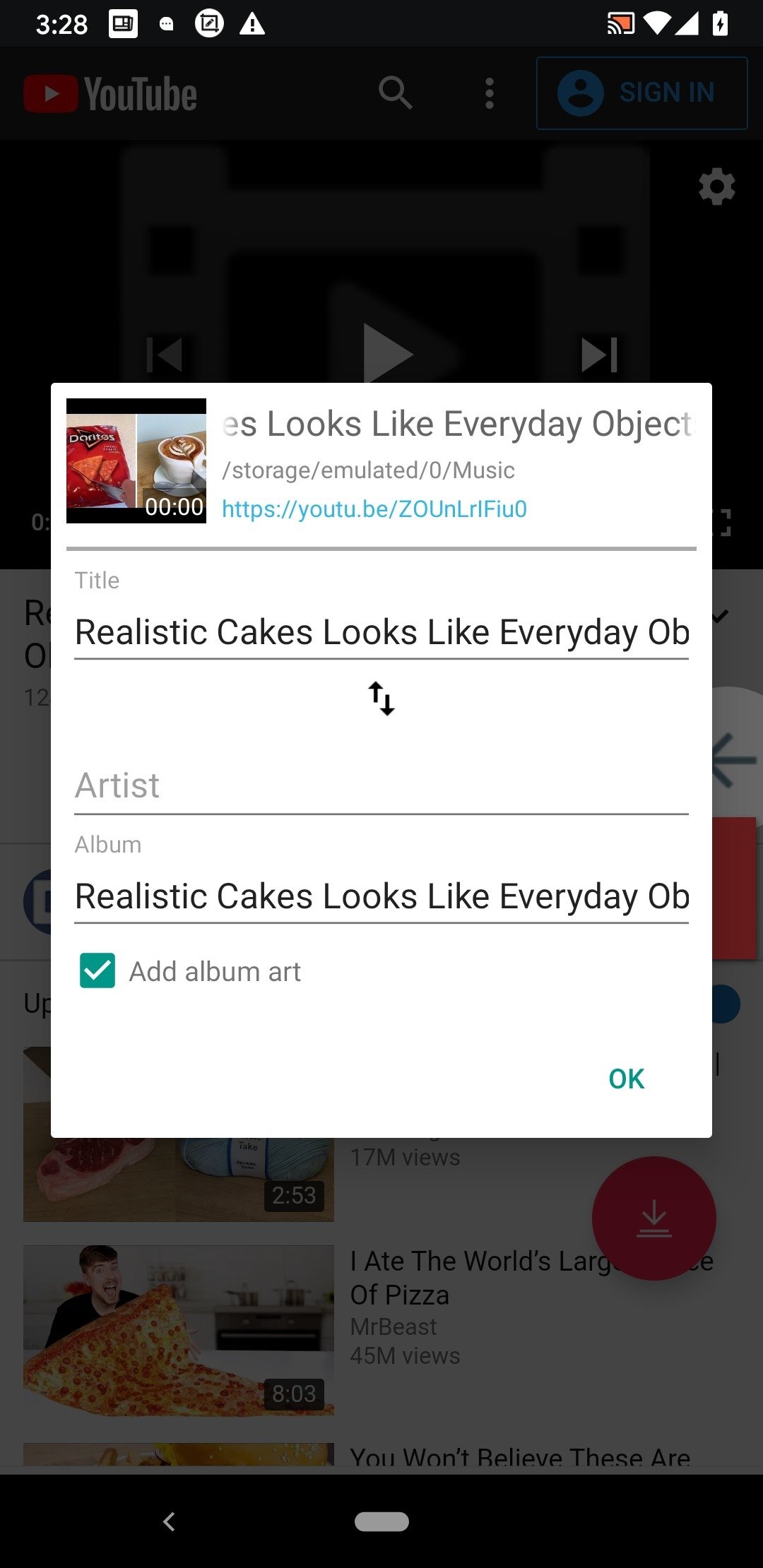Edit the Title text field
Image resolution: width=763 pixels, height=1568 pixels.
pos(381,632)
